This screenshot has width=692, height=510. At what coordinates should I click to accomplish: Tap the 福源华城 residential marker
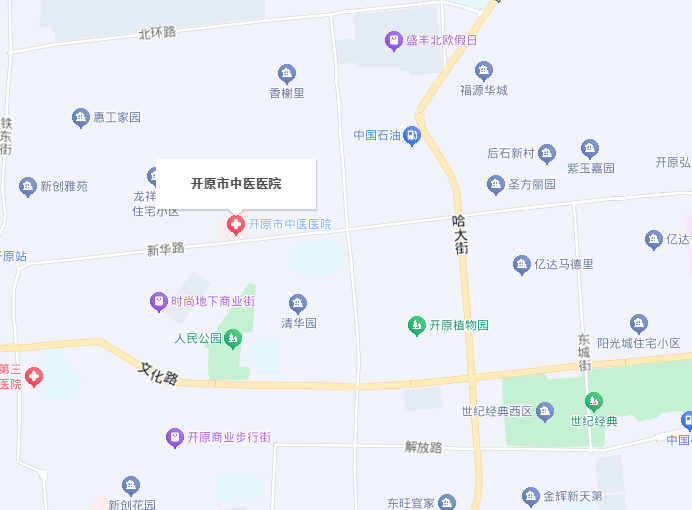point(484,70)
